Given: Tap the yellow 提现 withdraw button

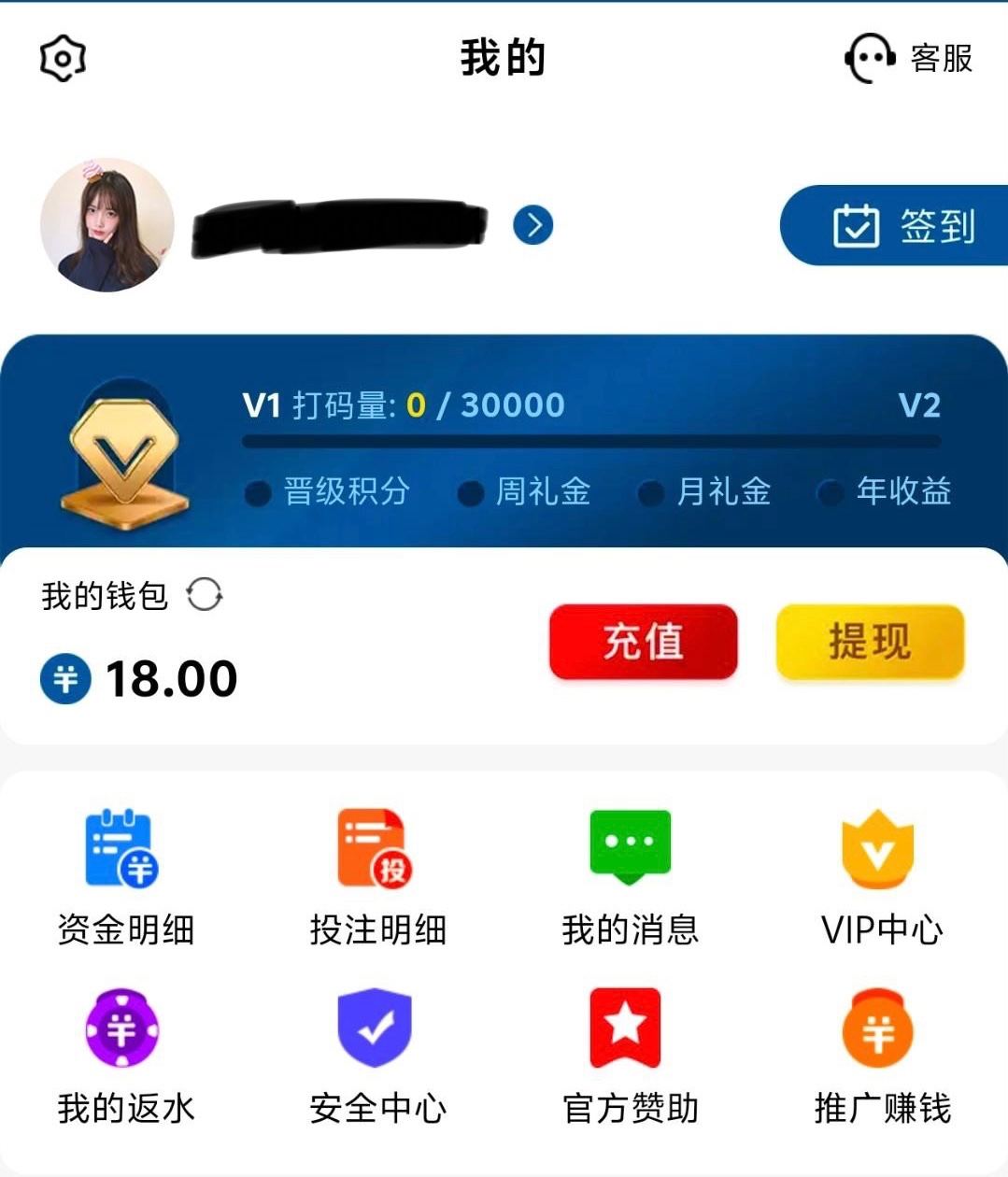Looking at the screenshot, I should click(869, 642).
